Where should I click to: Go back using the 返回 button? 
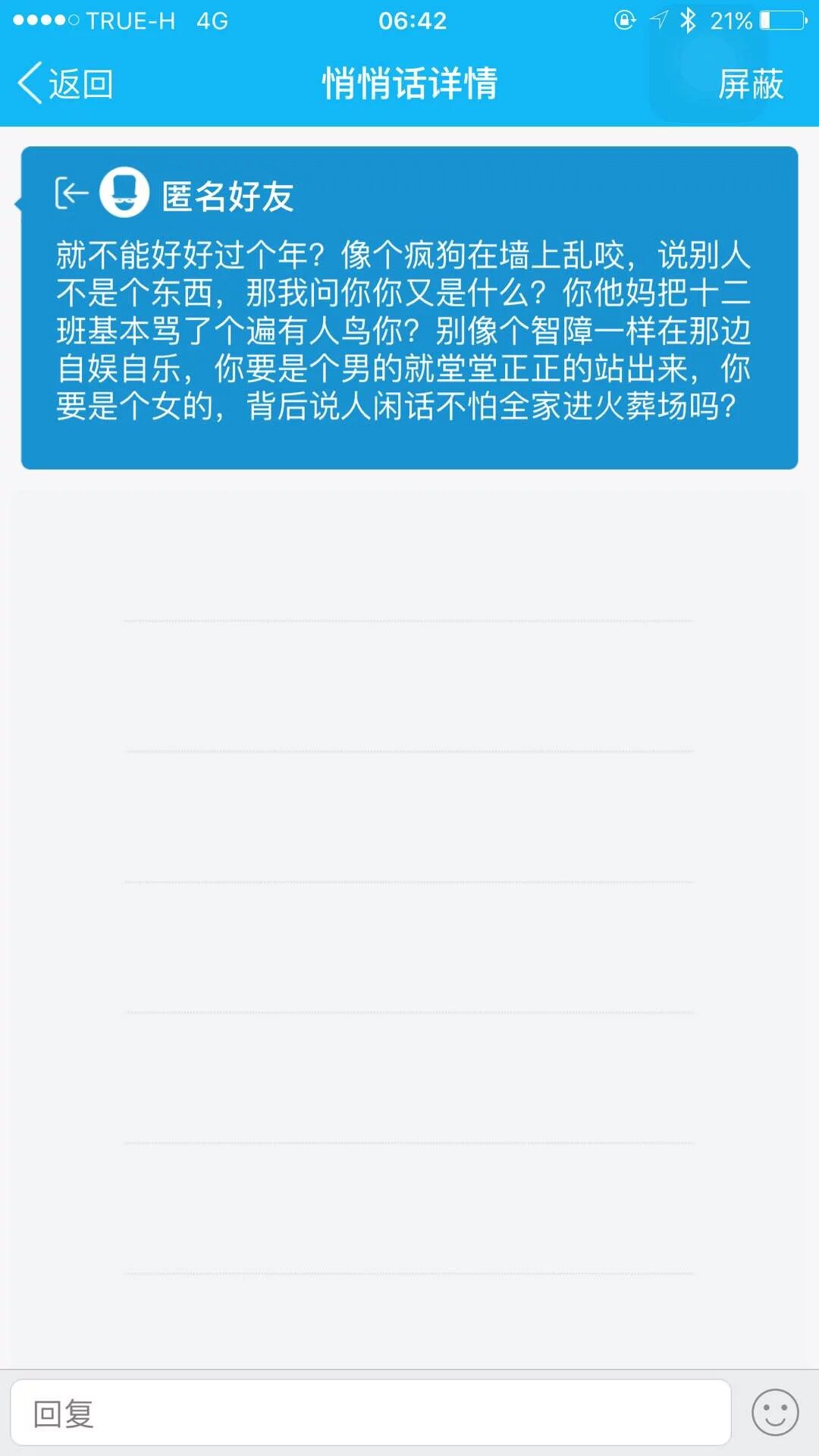coord(65,83)
